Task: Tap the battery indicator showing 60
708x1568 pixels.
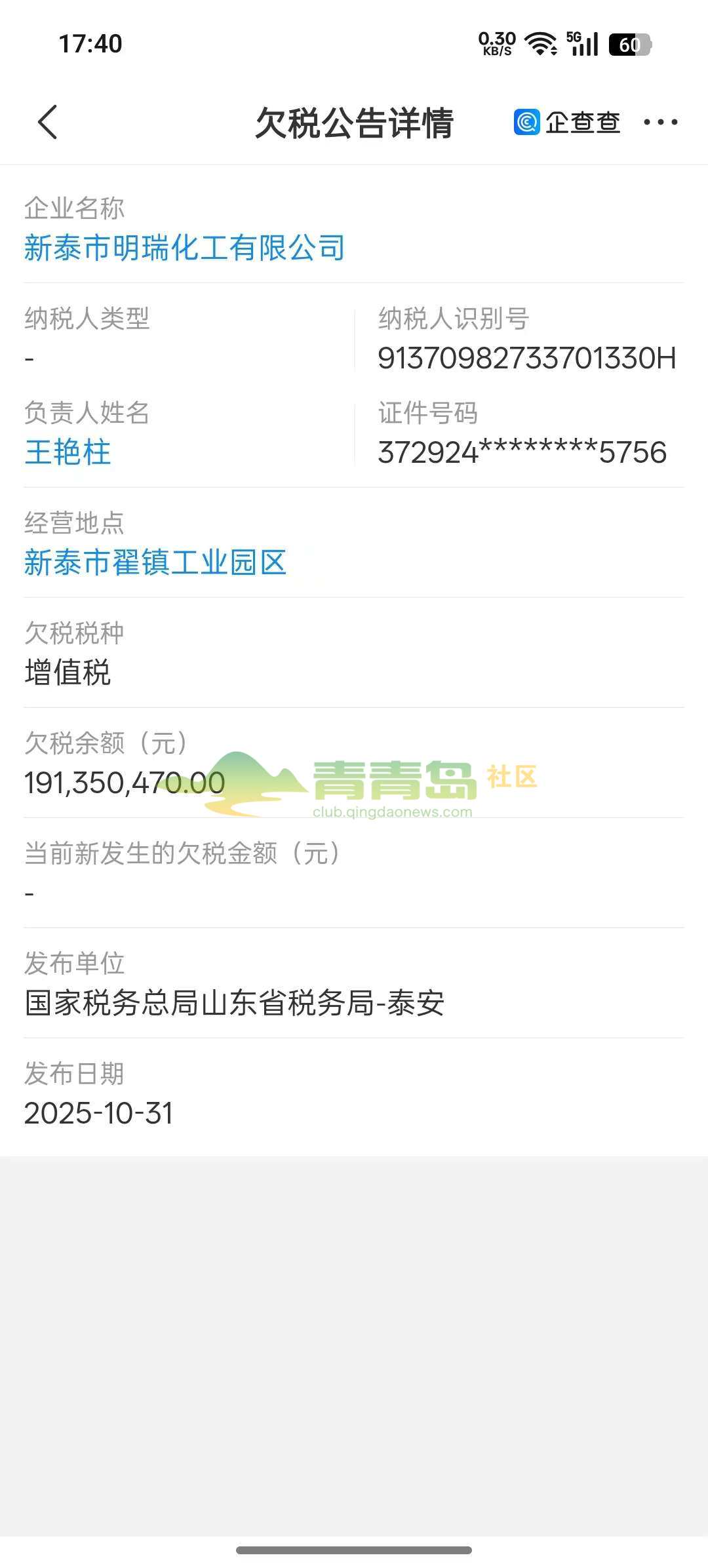Action: coord(628,45)
